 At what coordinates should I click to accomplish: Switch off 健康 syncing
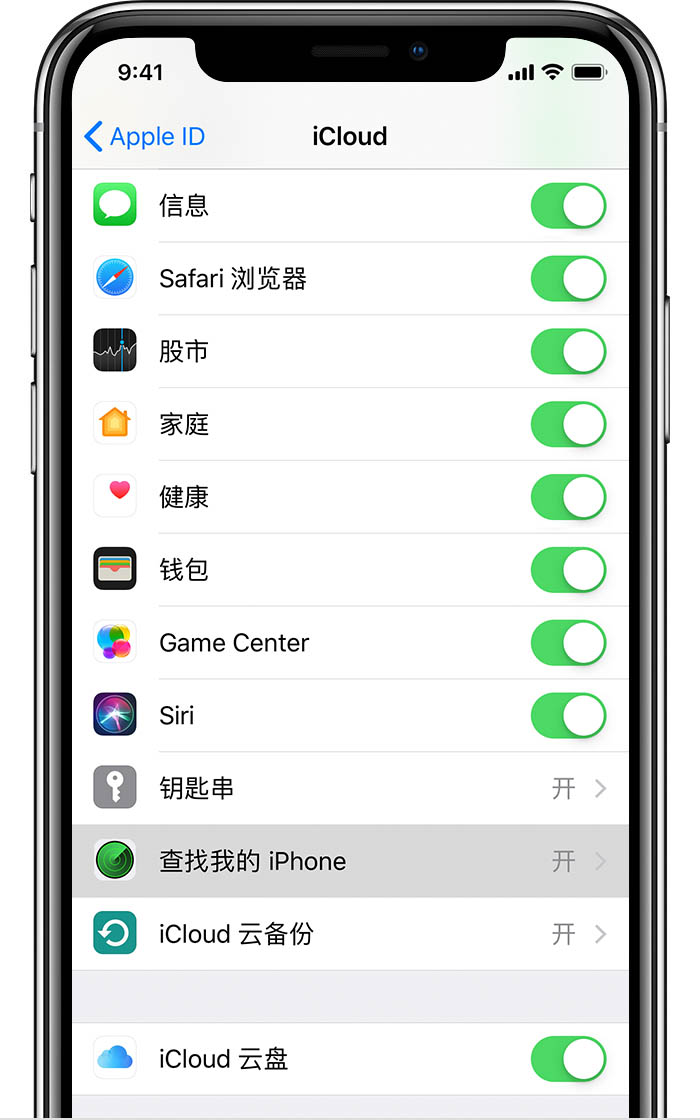point(568,497)
